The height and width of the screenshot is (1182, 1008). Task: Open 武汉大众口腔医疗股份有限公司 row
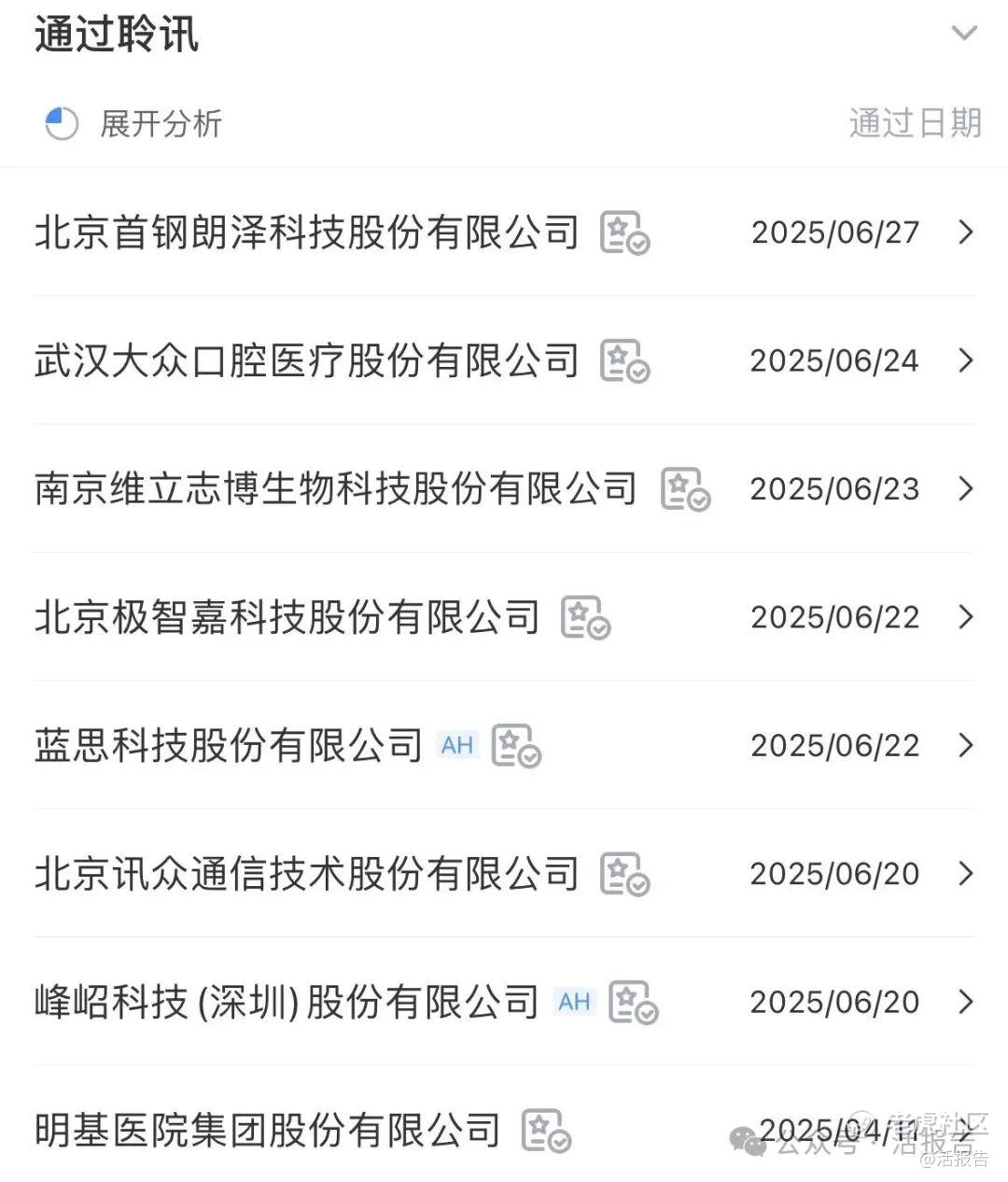[307, 361]
